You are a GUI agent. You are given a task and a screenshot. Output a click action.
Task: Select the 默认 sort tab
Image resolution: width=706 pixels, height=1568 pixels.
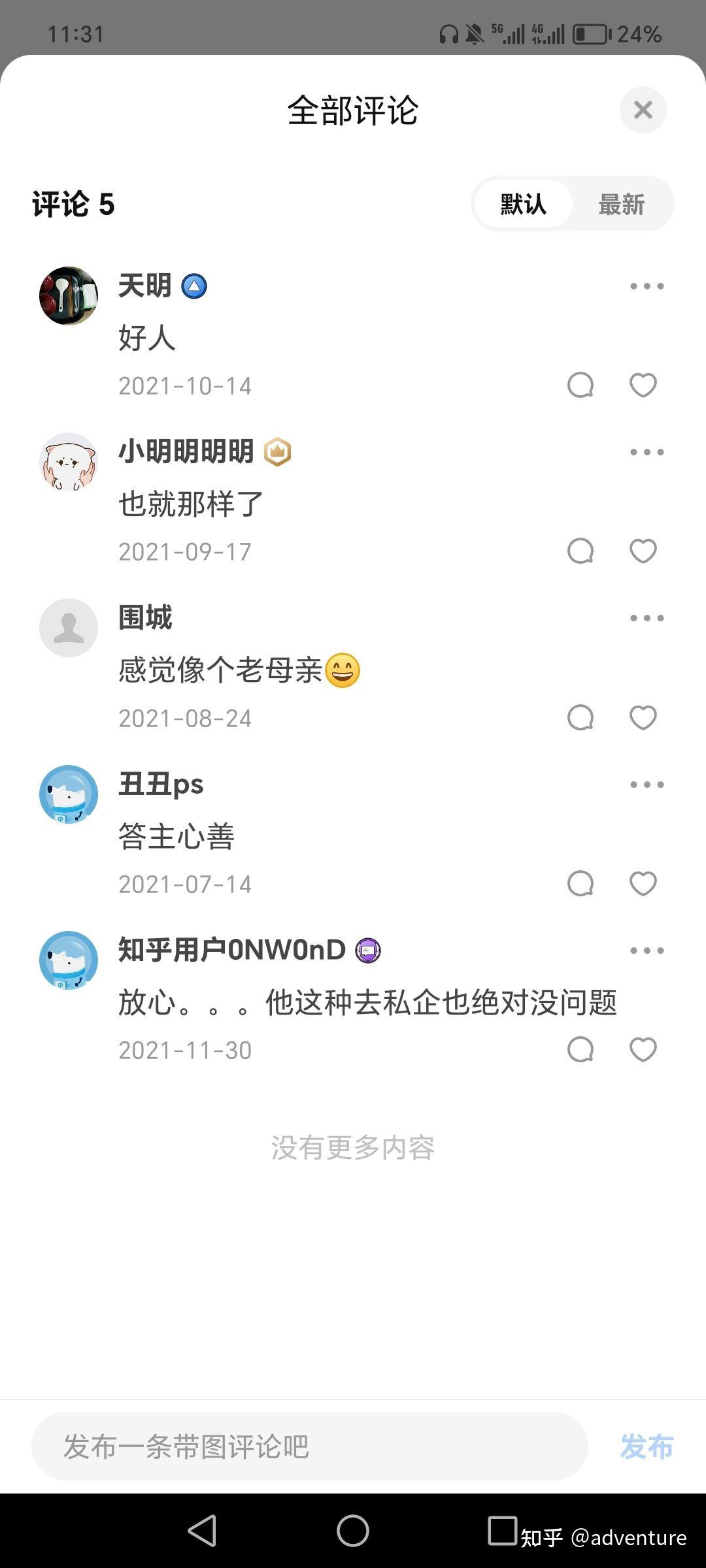pos(524,204)
